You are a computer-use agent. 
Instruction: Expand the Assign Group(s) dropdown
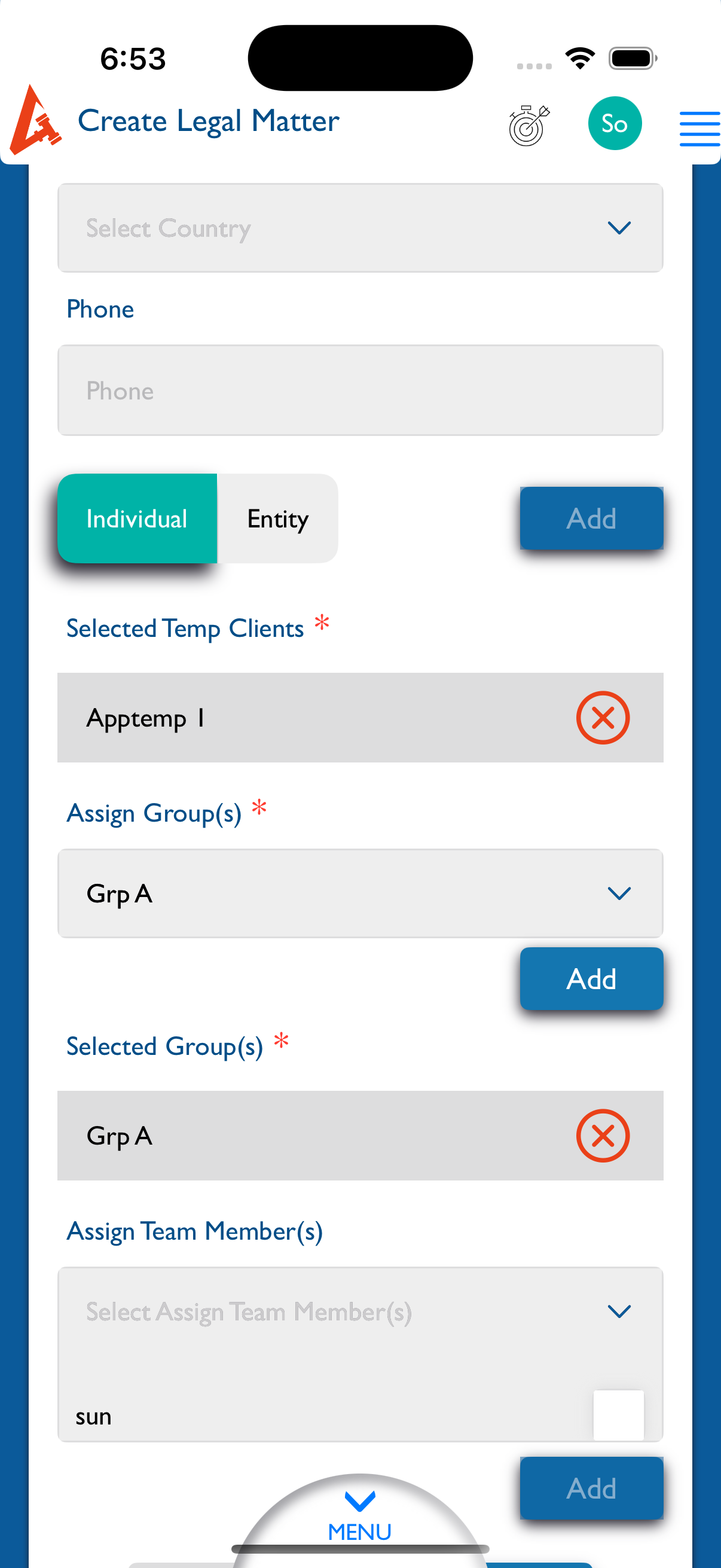point(360,893)
